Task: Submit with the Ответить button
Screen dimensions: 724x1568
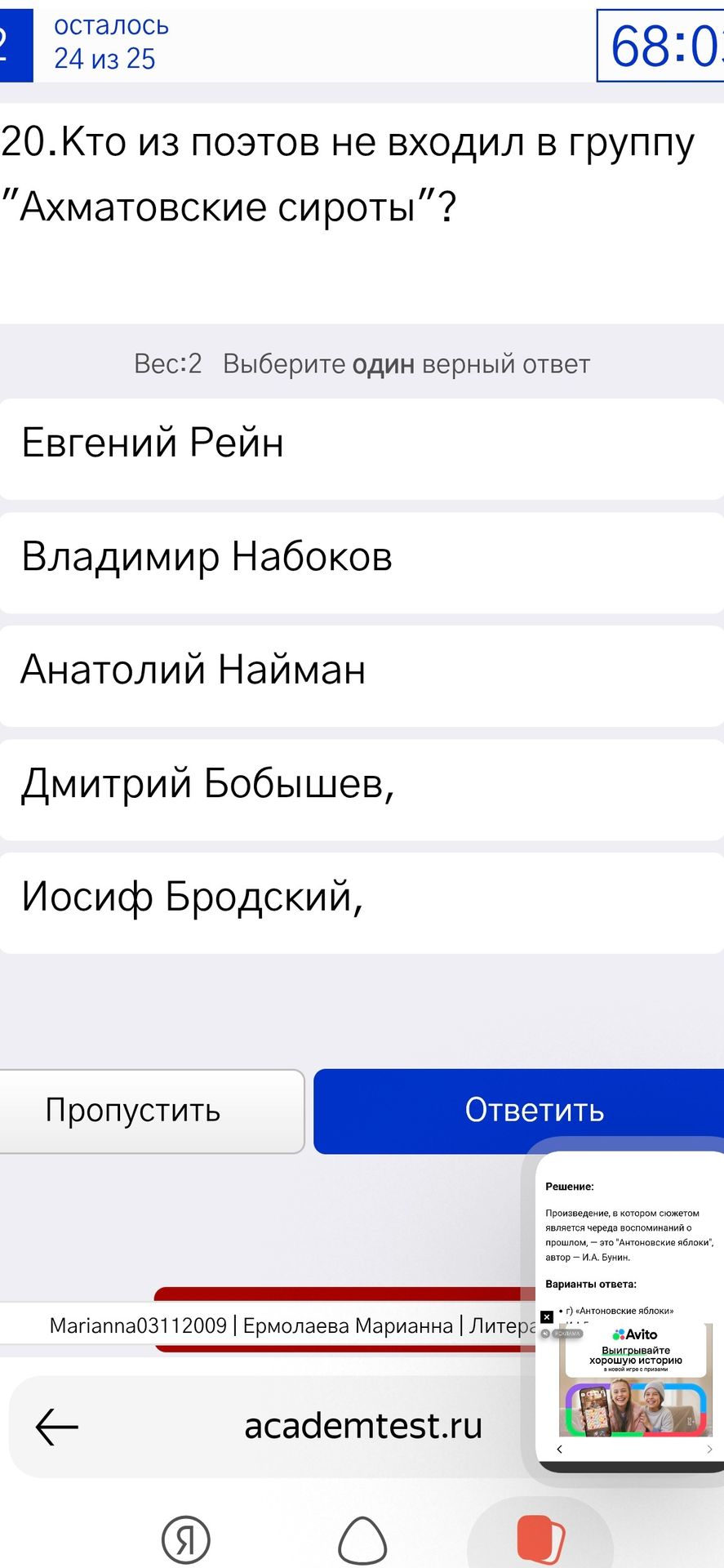Action: click(x=519, y=1111)
